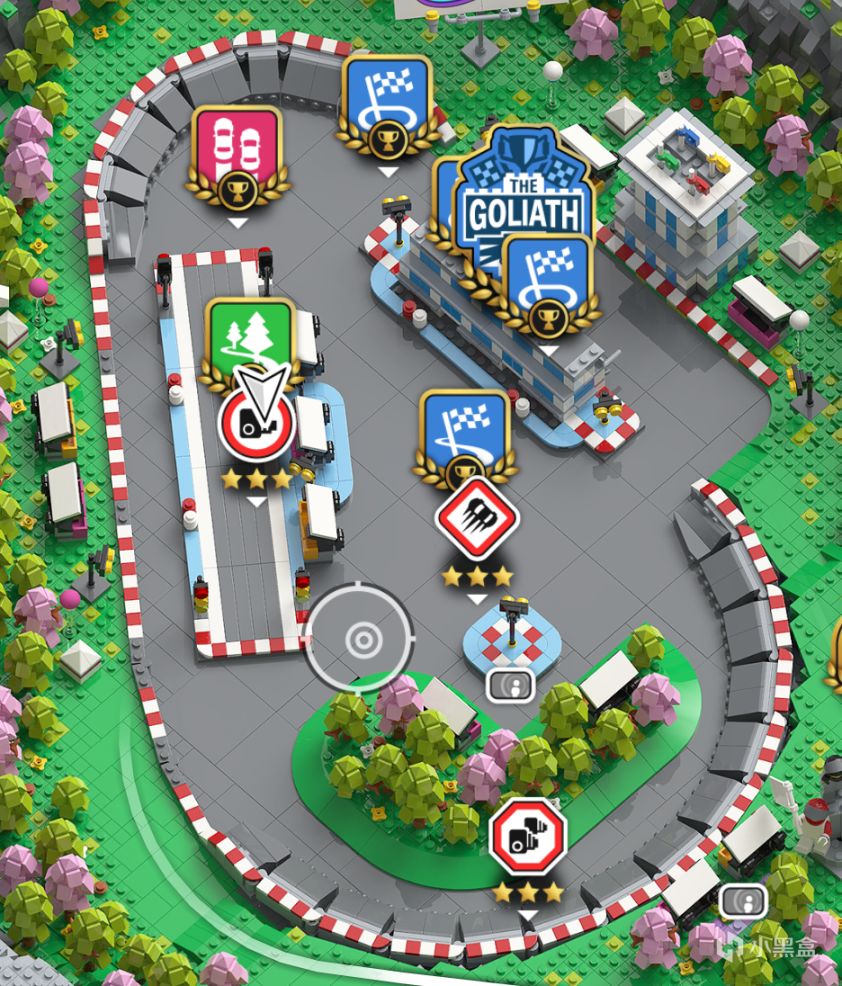Select the blue circuit race above the diamond marker

coord(464,430)
